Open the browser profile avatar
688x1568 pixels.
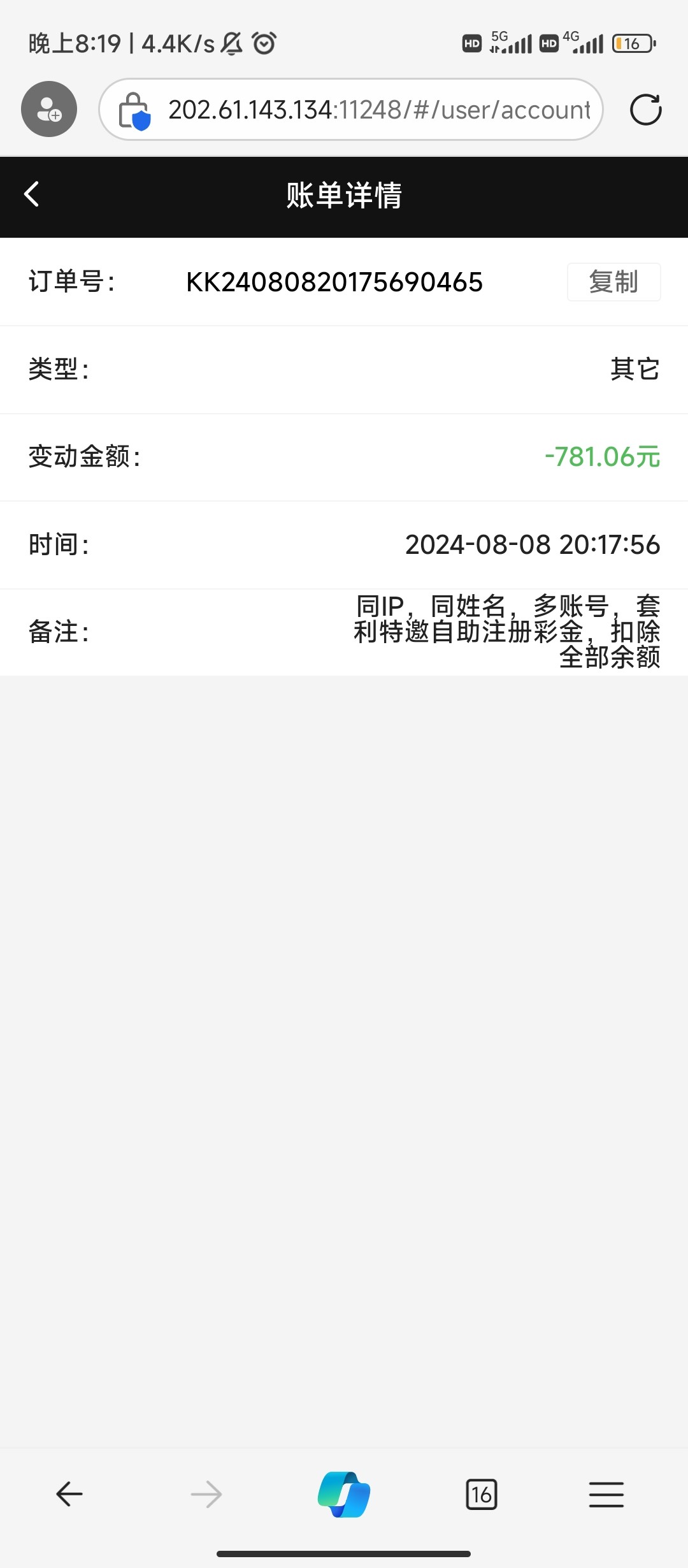pyautogui.click(x=49, y=109)
